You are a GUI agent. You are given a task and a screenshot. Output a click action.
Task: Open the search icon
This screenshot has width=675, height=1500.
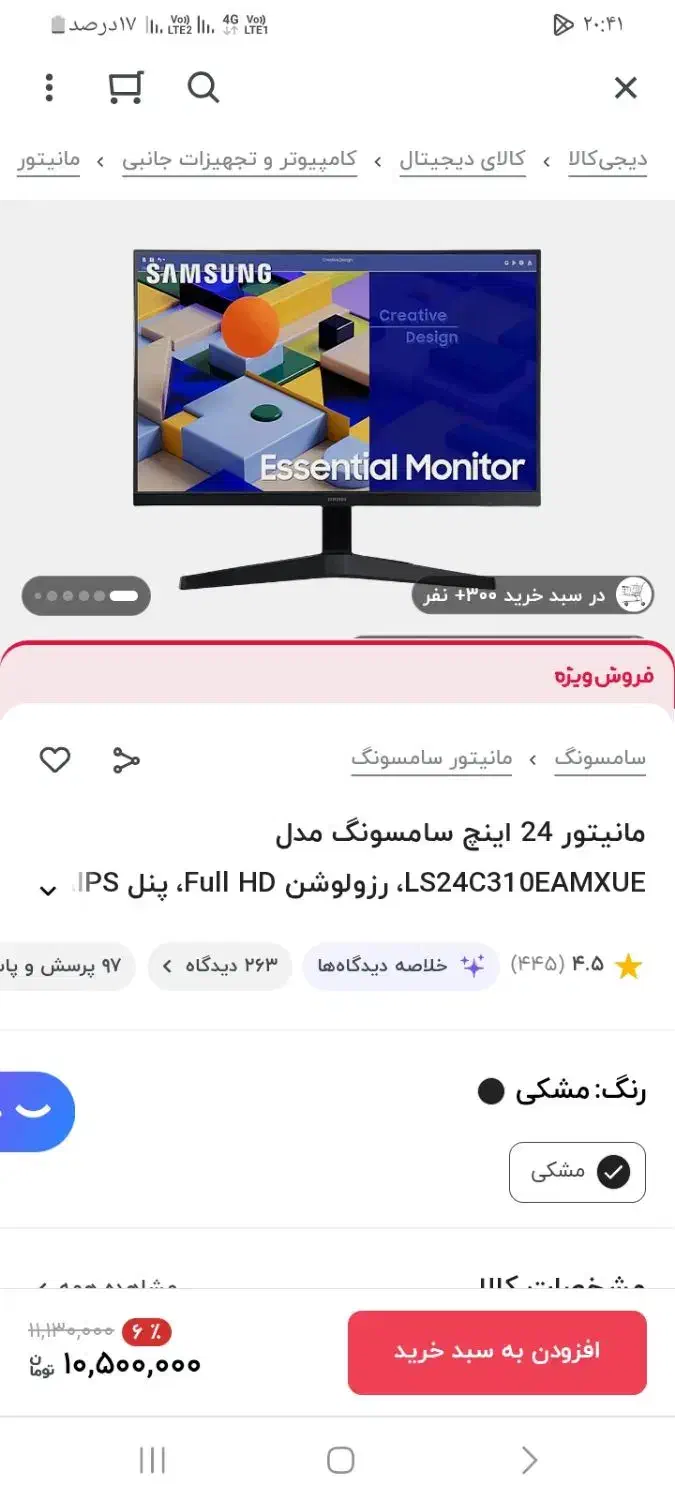tap(203, 88)
